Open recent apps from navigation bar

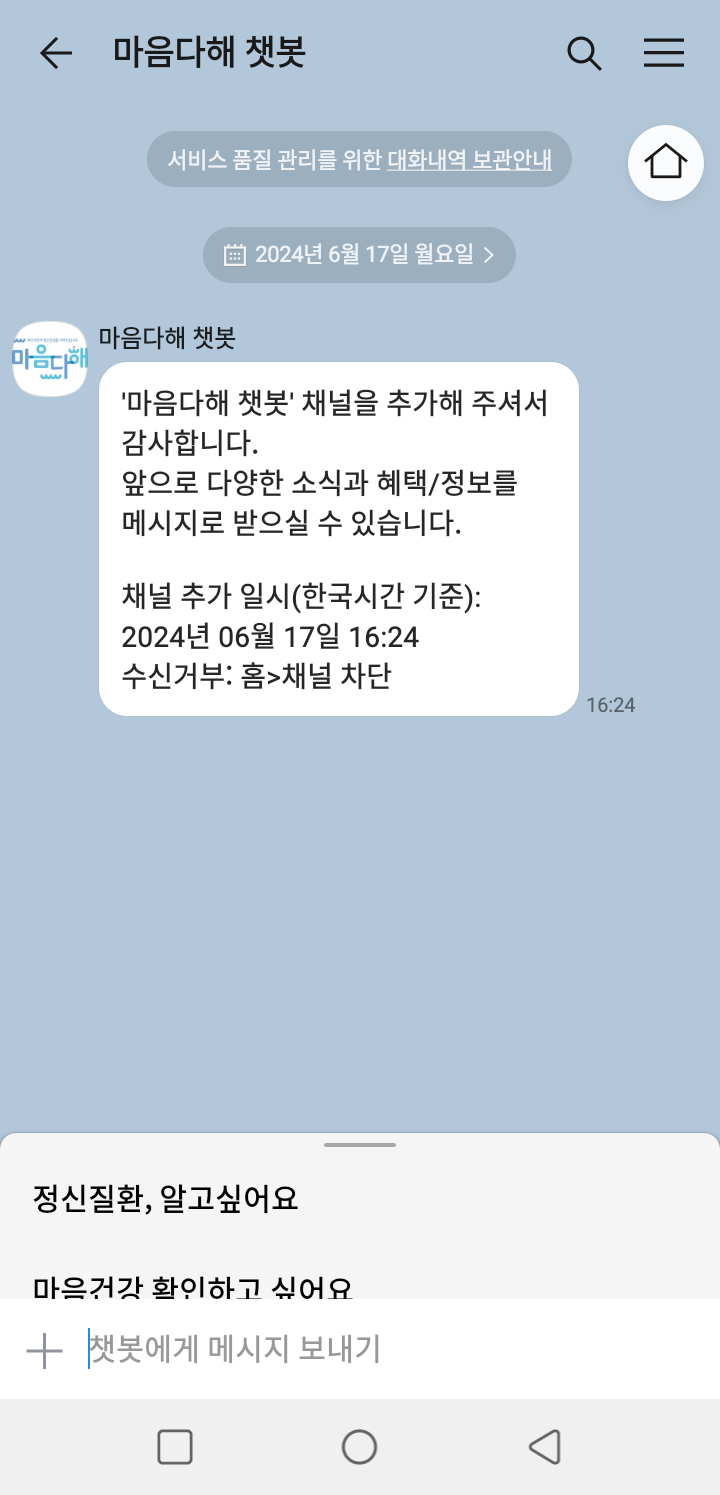(175, 1446)
